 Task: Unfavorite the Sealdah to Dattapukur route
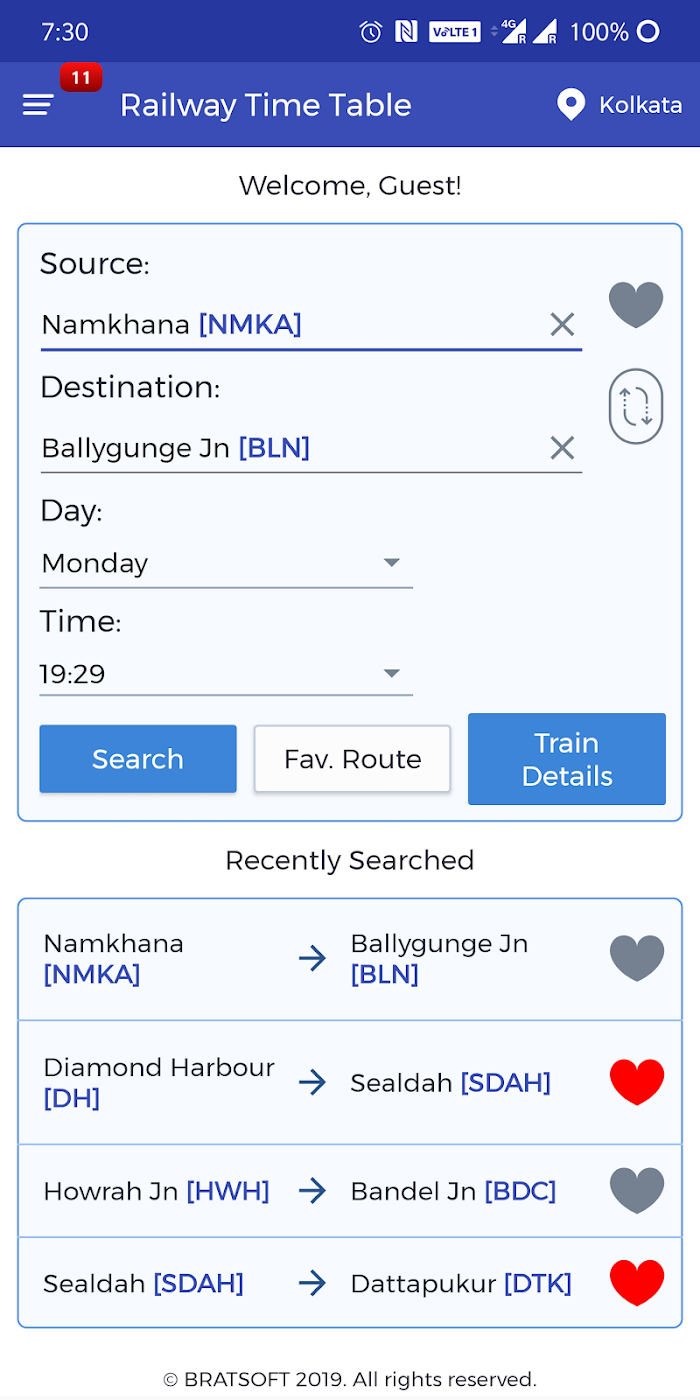pos(637,1282)
